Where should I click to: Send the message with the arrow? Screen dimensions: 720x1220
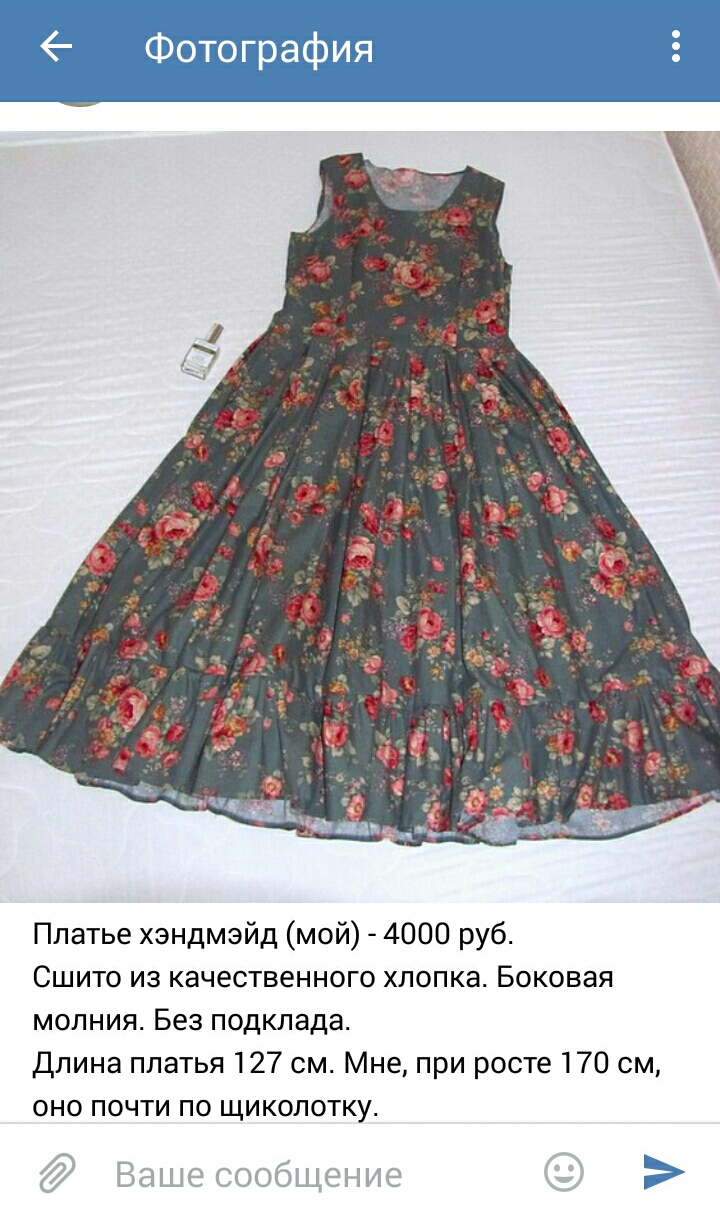[x=664, y=1172]
